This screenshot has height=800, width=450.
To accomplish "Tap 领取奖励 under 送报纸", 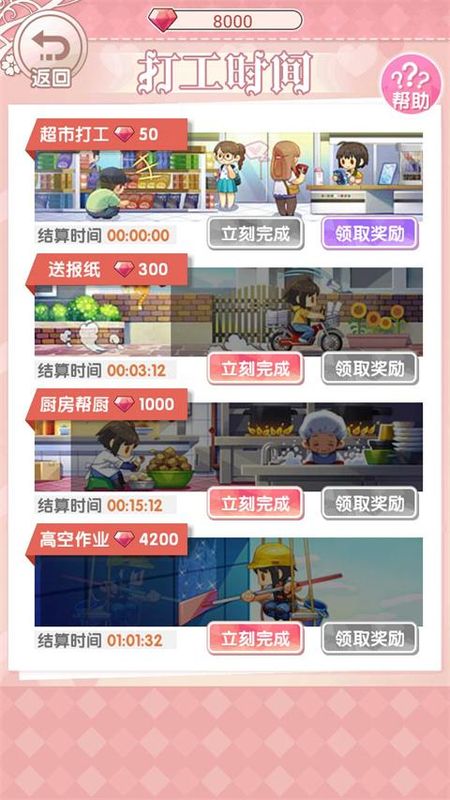I will pos(369,368).
